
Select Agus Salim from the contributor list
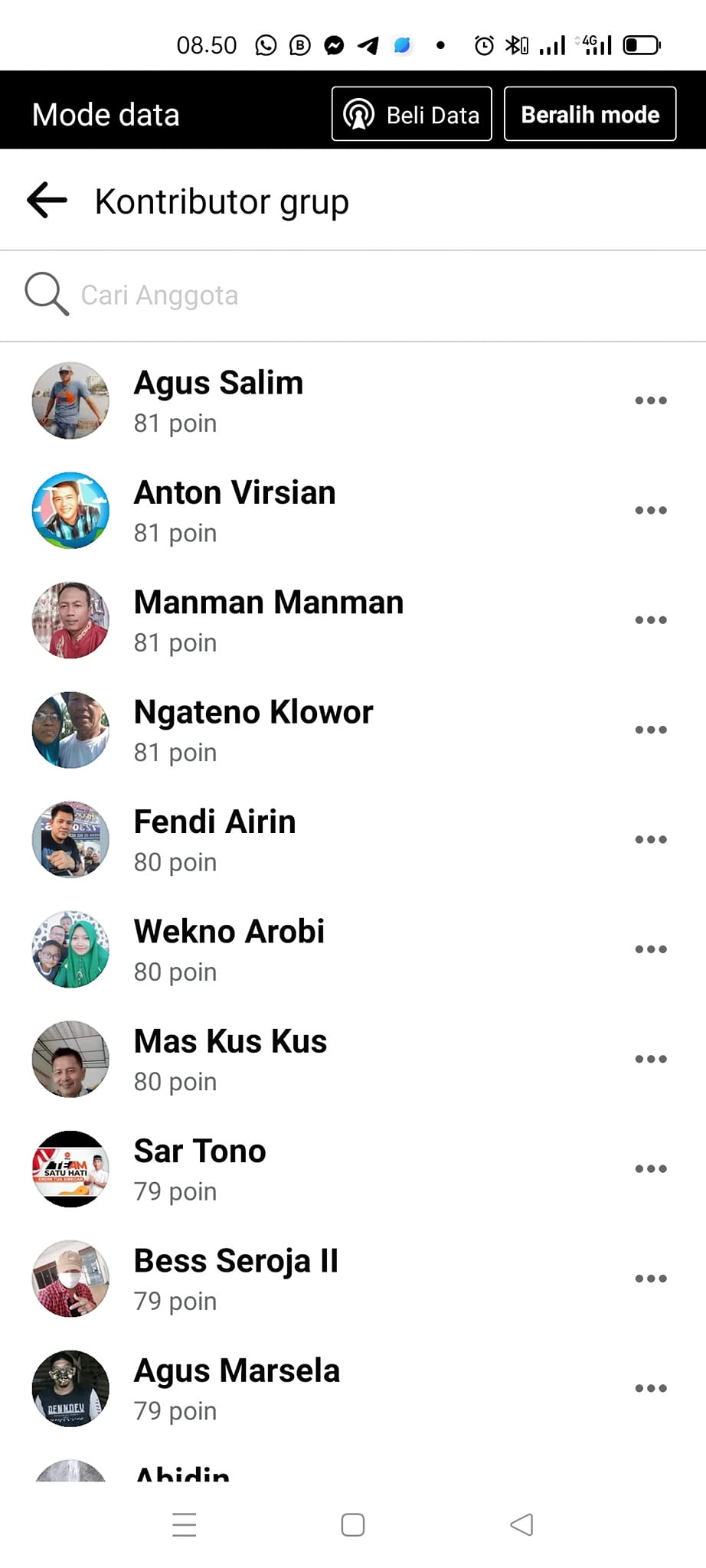(218, 384)
